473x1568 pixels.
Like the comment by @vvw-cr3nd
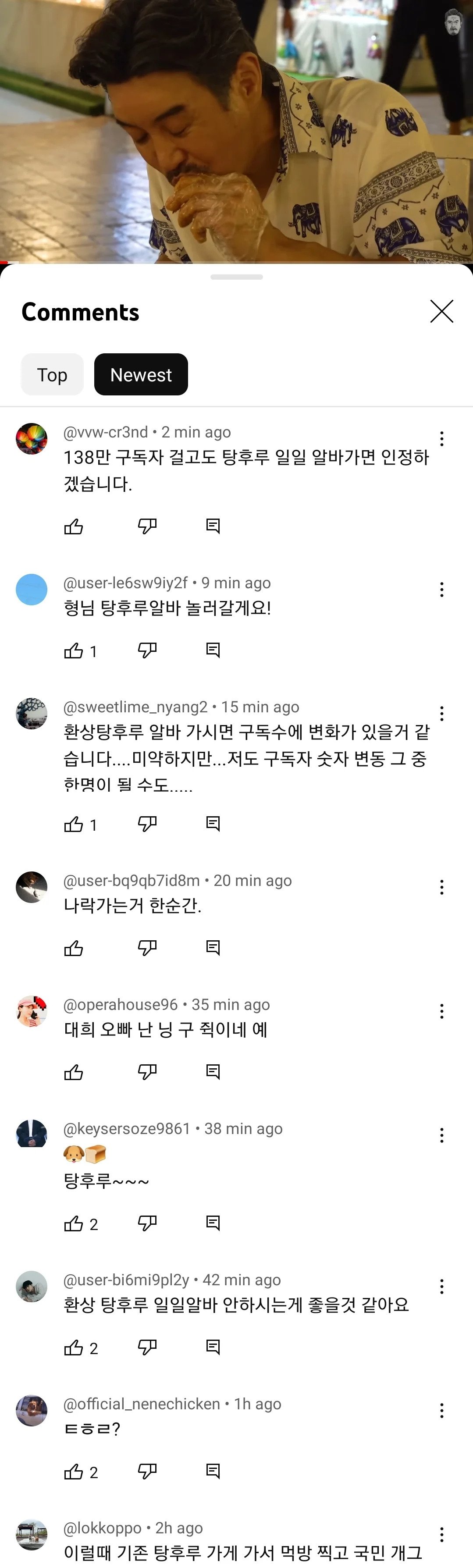(74, 526)
